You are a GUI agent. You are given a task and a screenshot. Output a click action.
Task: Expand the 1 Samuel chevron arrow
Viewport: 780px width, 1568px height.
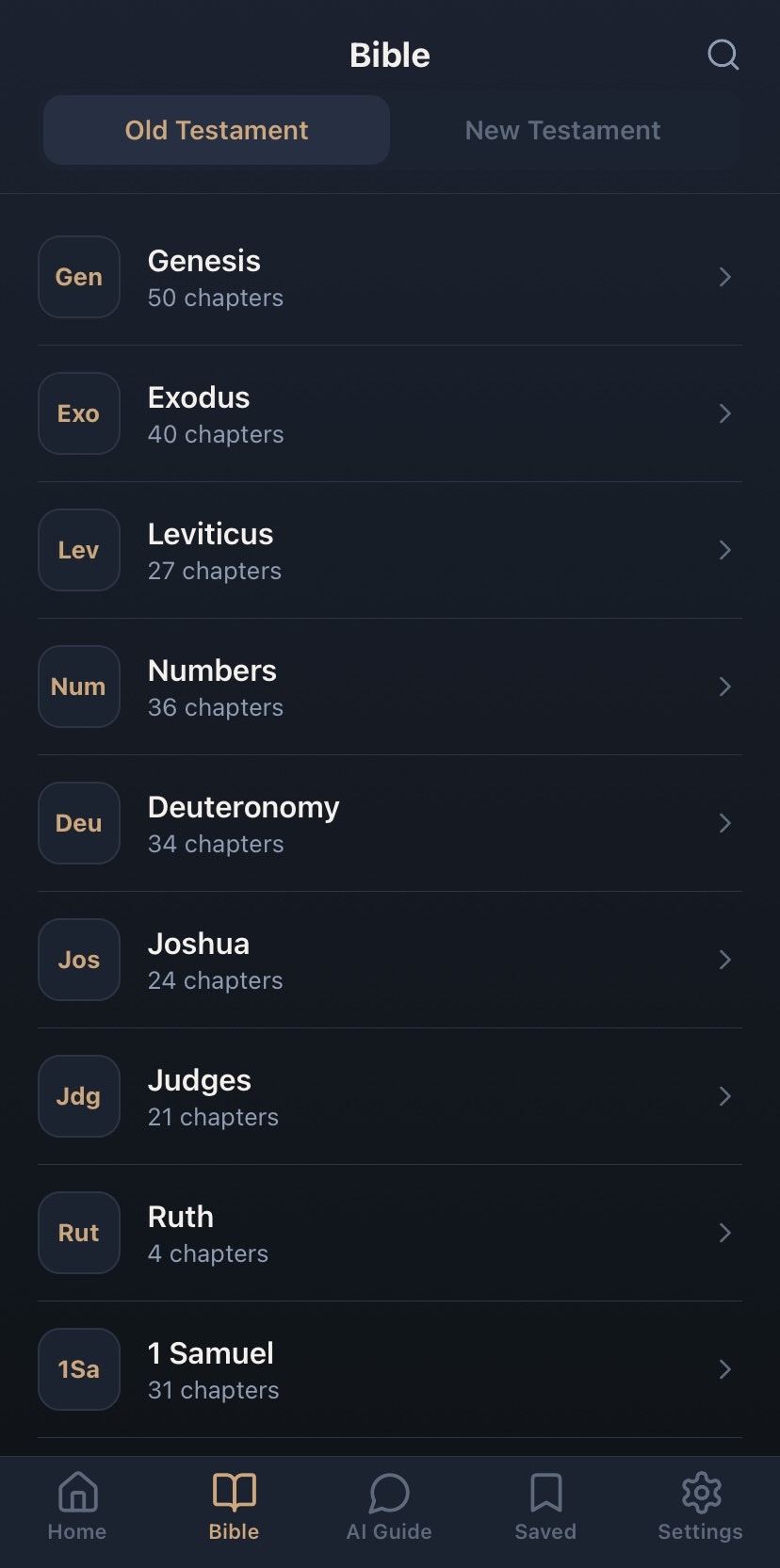tap(724, 1369)
